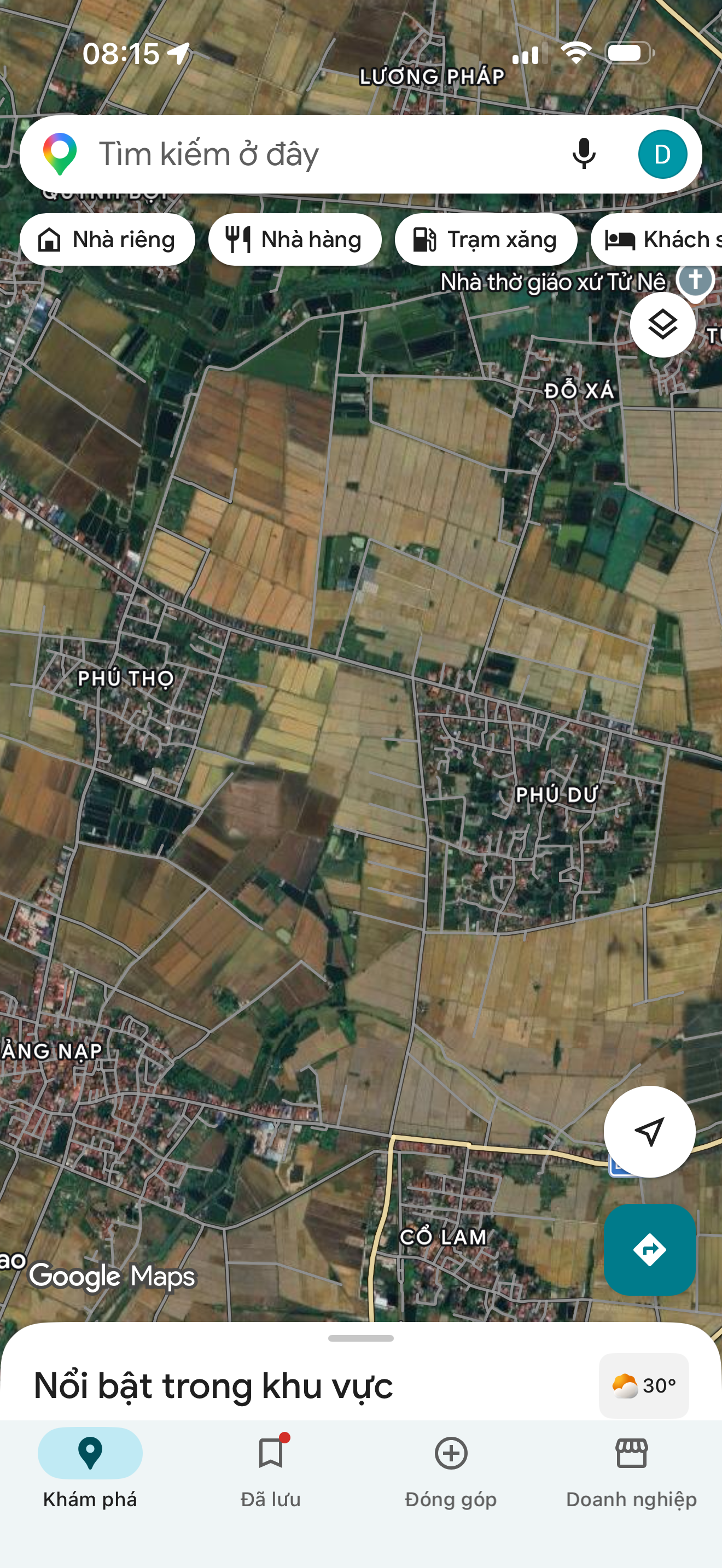The width and height of the screenshot is (722, 1568).
Task: Open the map layers button
Action: coord(662,324)
